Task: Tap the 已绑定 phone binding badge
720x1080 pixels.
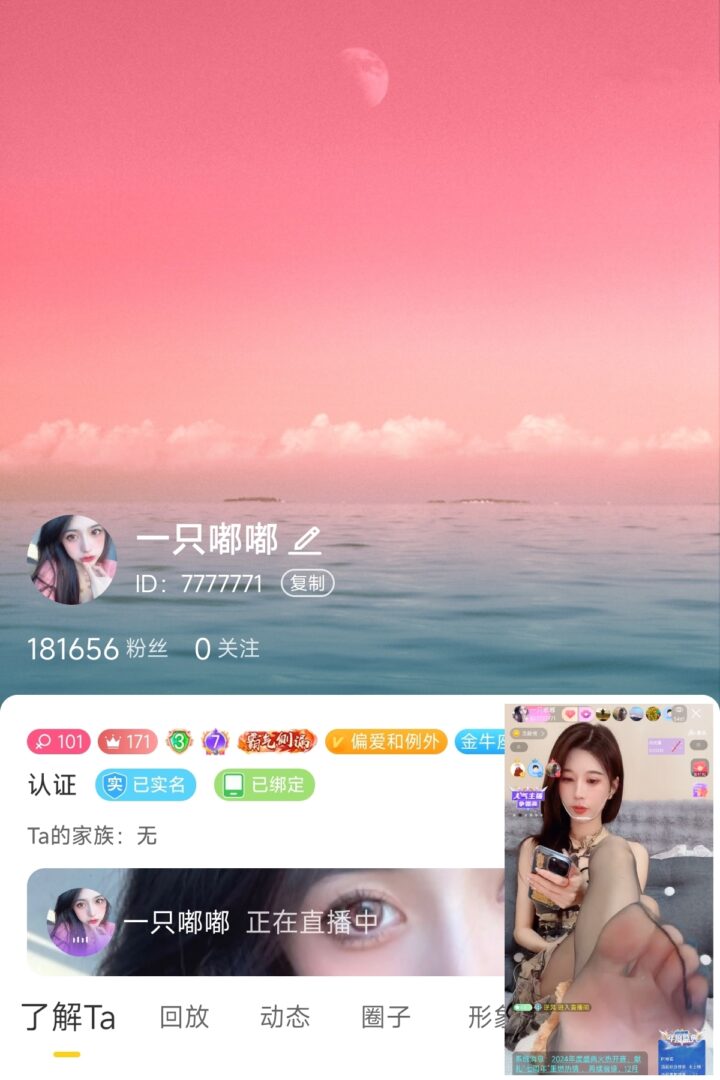Action: (x=264, y=785)
